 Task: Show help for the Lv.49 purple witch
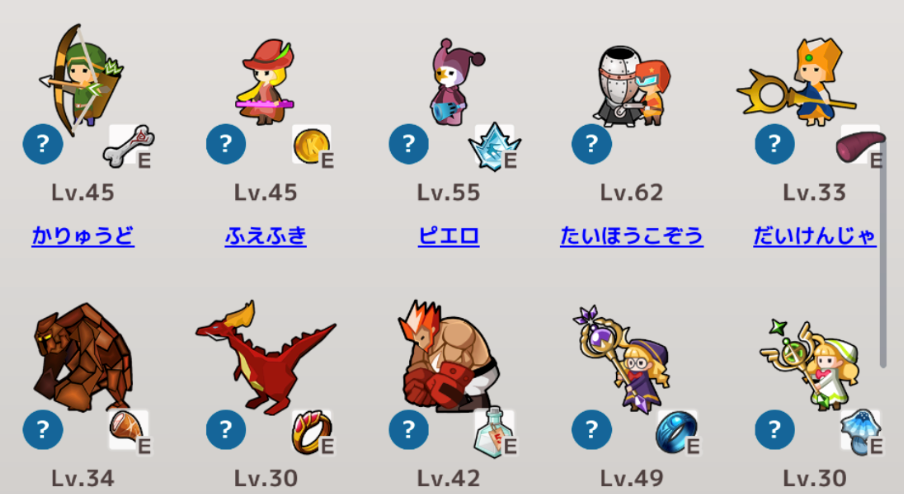(592, 431)
